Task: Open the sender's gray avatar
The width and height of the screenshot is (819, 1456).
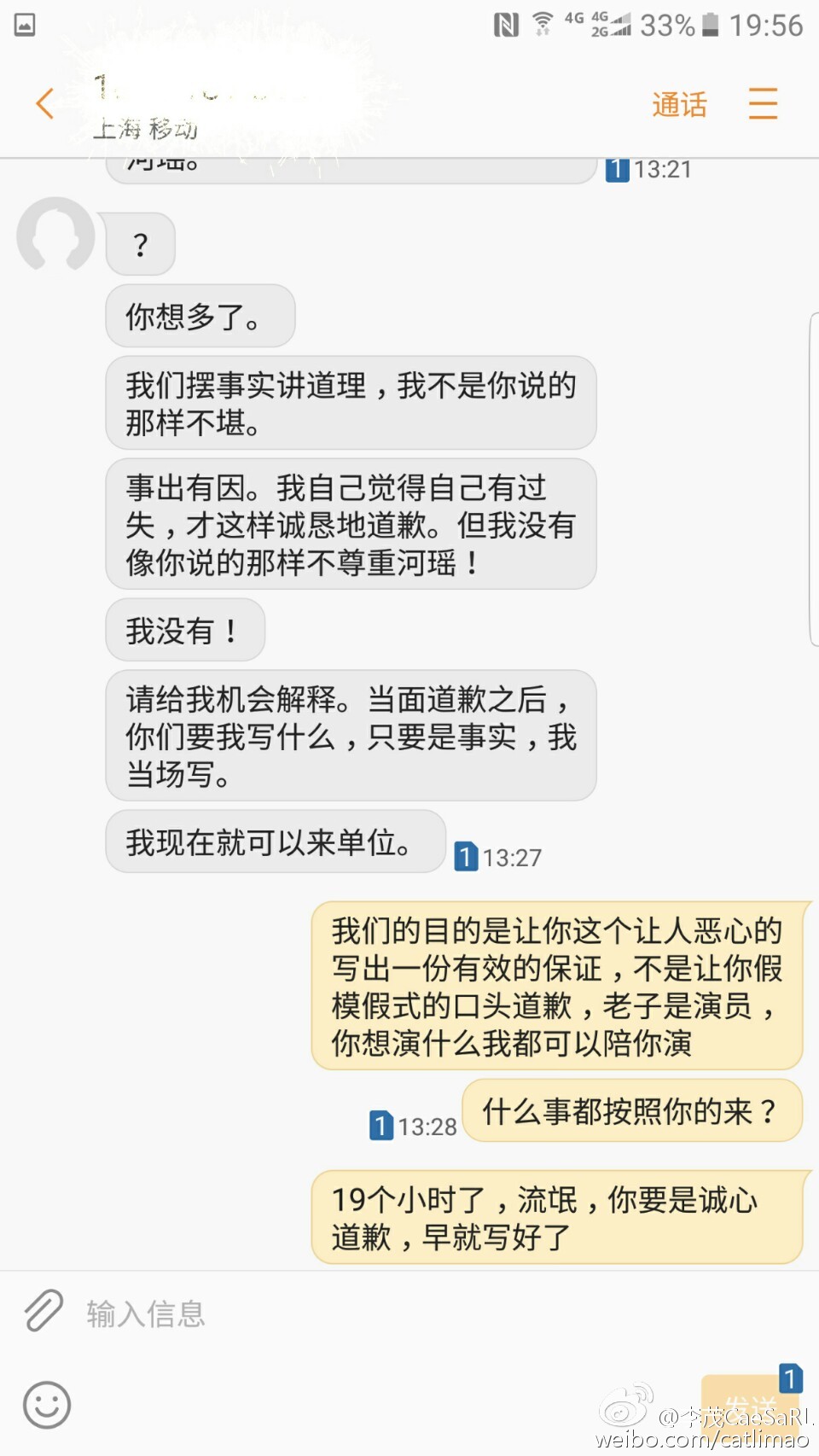Action: pos(55,235)
